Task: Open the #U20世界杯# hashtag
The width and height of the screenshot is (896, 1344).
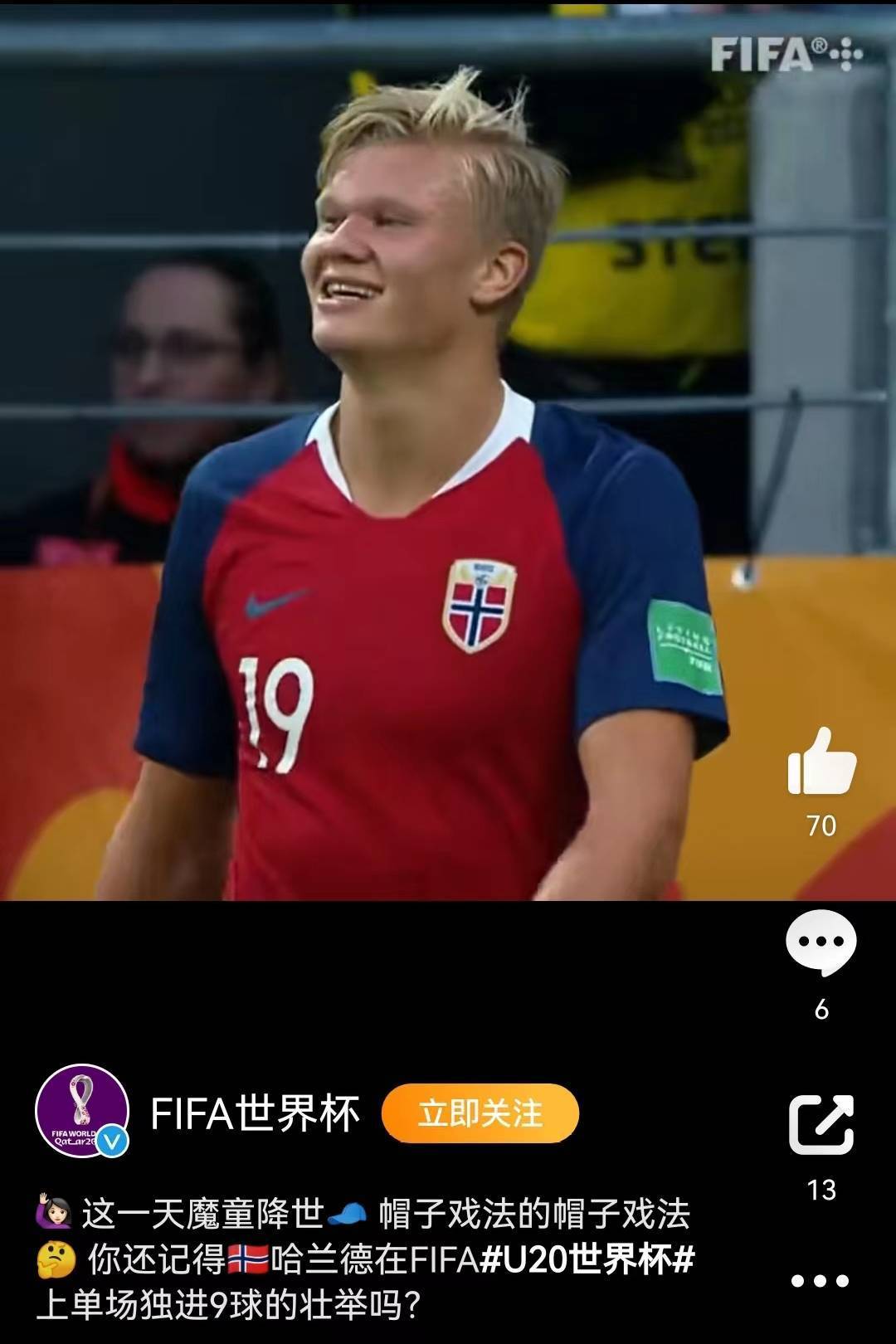Action: tap(587, 1259)
